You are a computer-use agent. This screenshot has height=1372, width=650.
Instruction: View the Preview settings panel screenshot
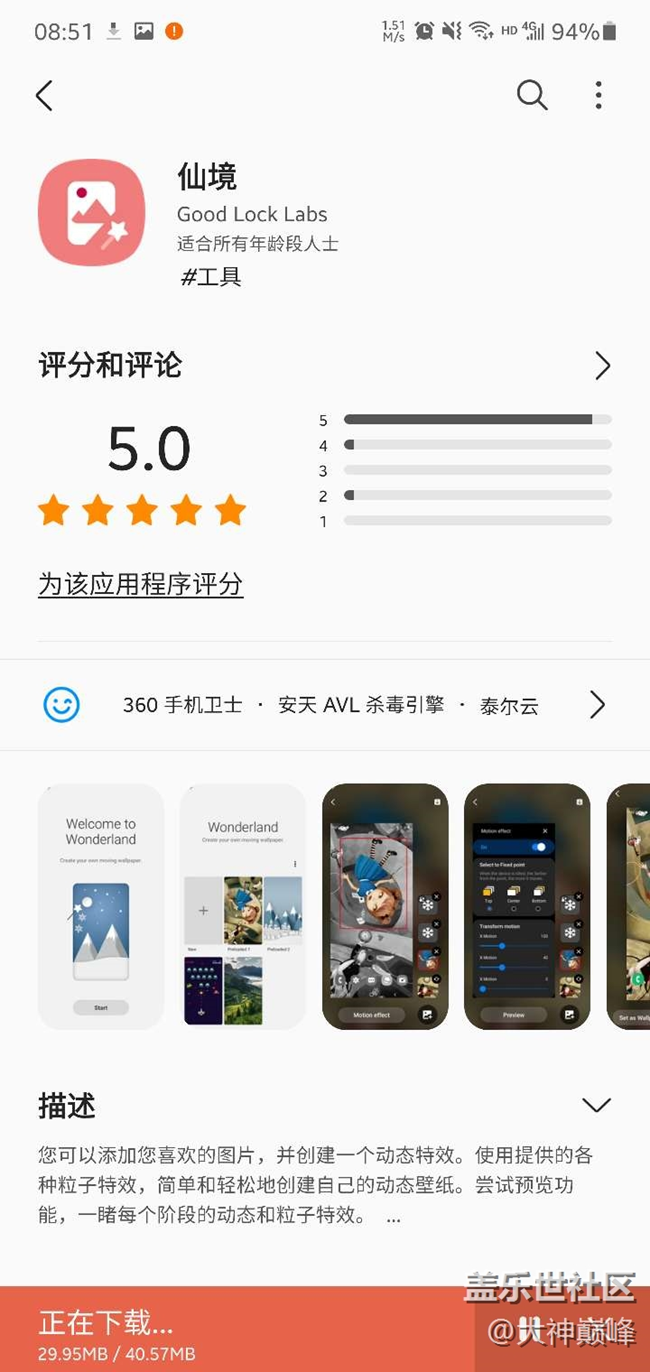point(527,906)
